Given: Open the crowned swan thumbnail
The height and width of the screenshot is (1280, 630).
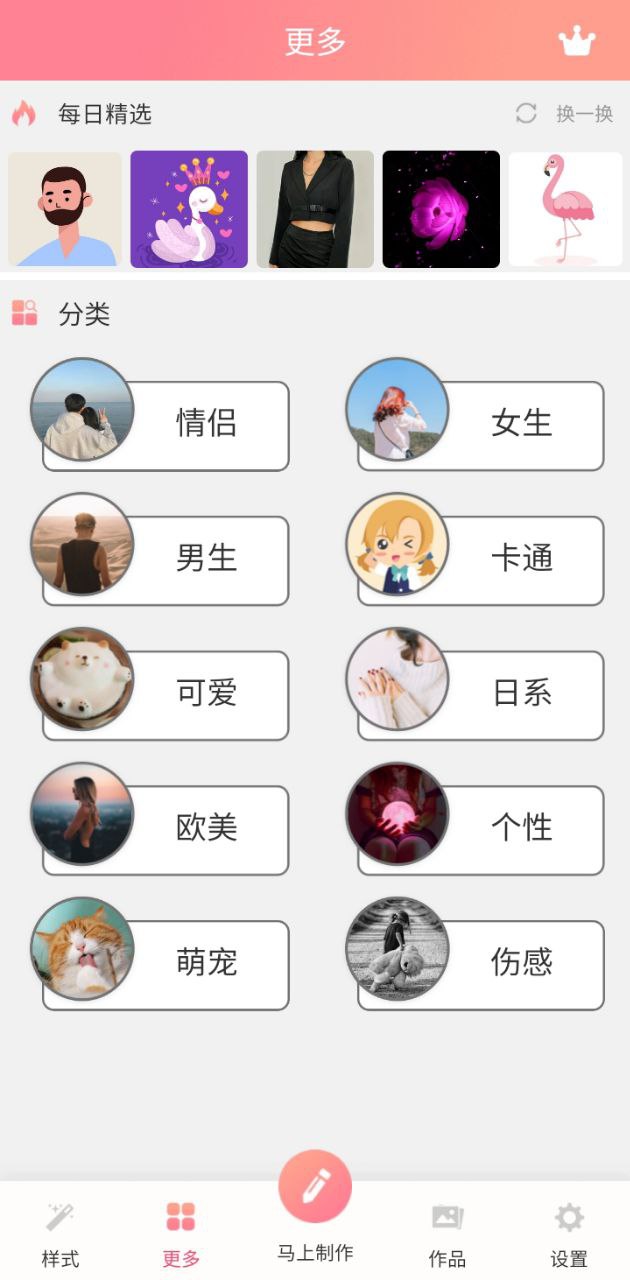Looking at the screenshot, I should pyautogui.click(x=189, y=209).
